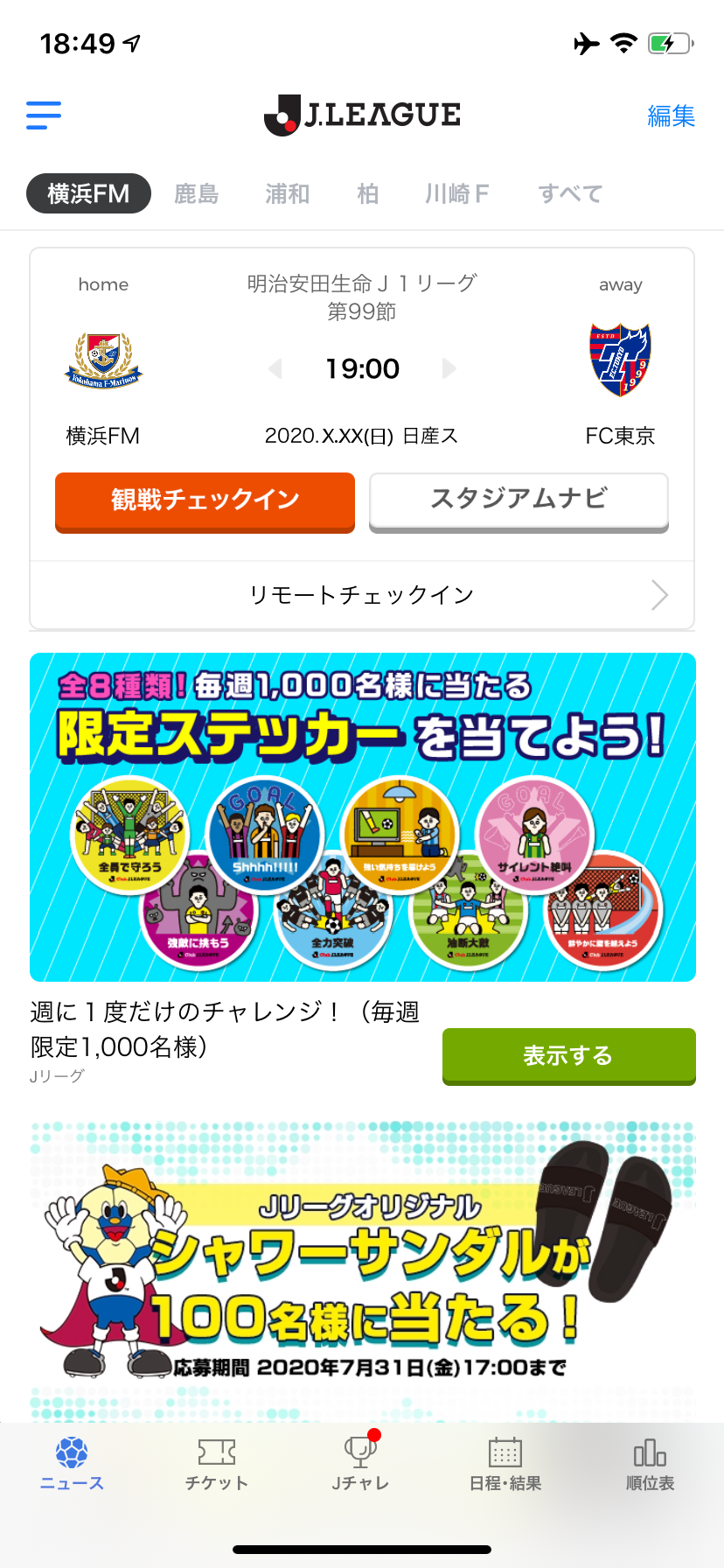Select the 横浜FM team tab
724x1568 pixels.
coord(88,193)
